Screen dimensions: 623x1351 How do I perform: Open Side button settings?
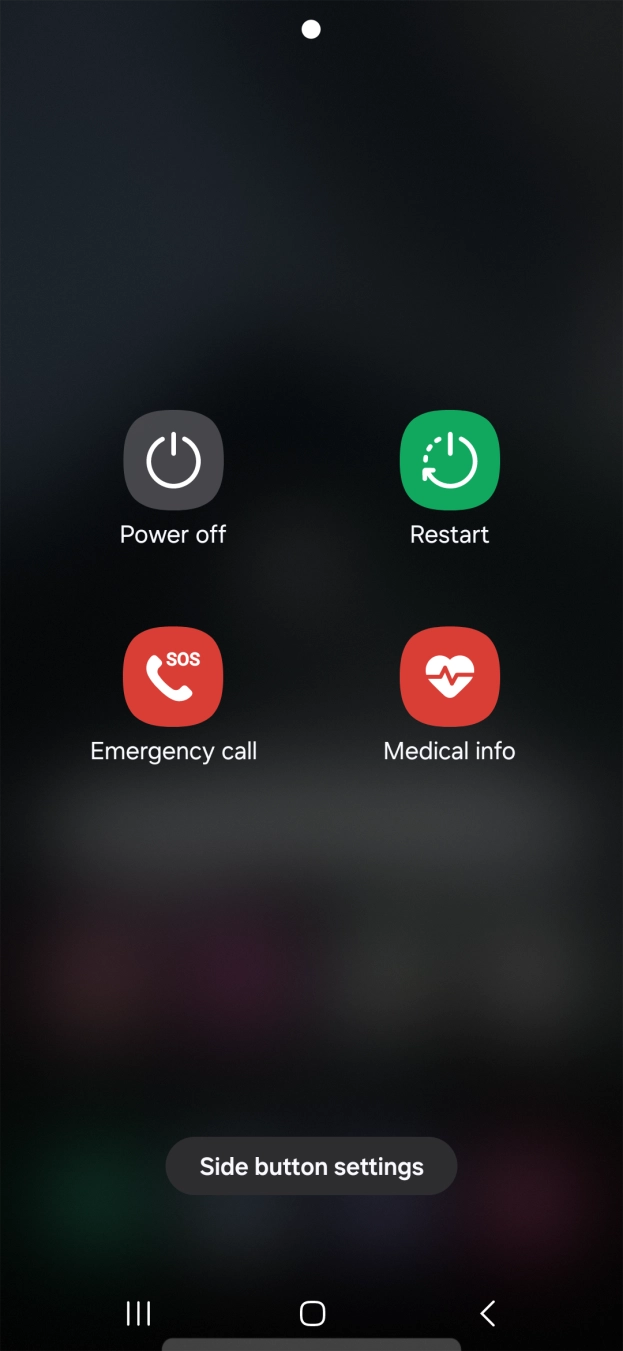[311, 1166]
